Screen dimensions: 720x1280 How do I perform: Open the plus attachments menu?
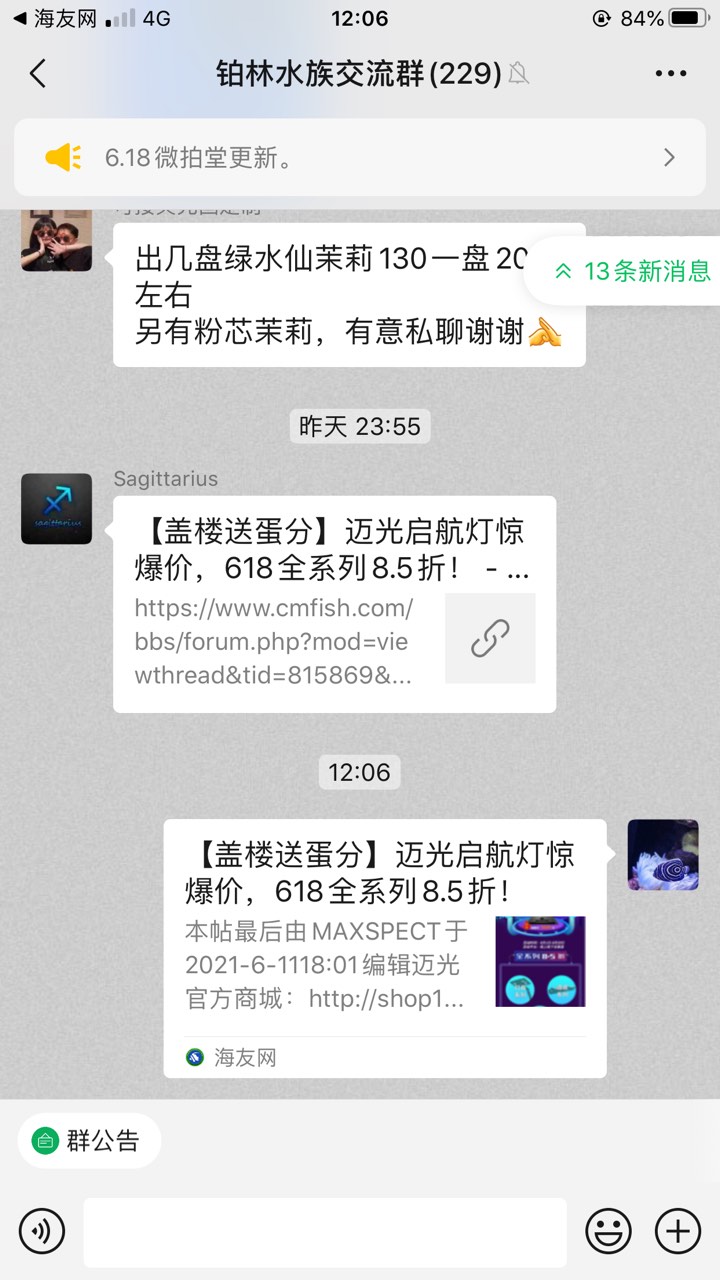pos(678,1230)
